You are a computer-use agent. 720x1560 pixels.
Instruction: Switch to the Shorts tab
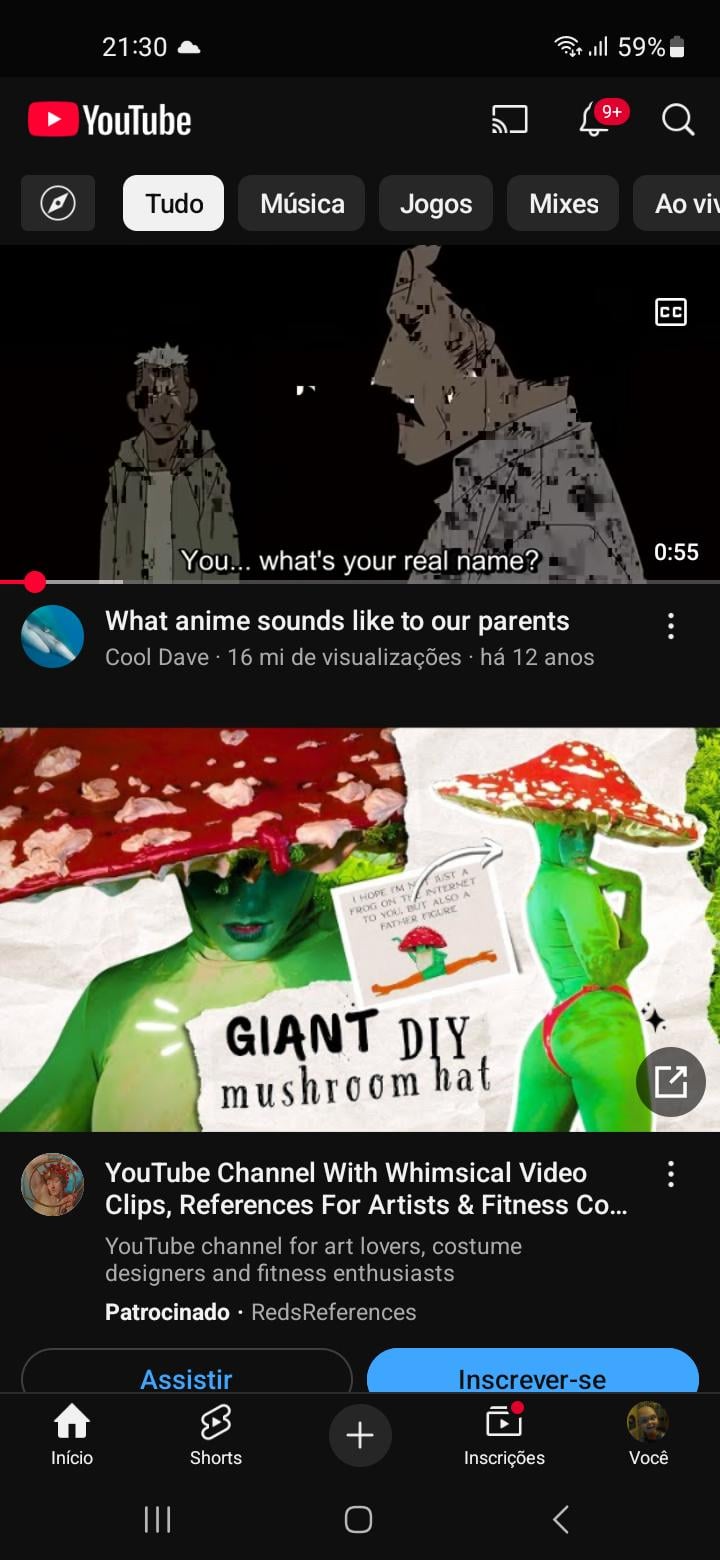[x=216, y=1435]
